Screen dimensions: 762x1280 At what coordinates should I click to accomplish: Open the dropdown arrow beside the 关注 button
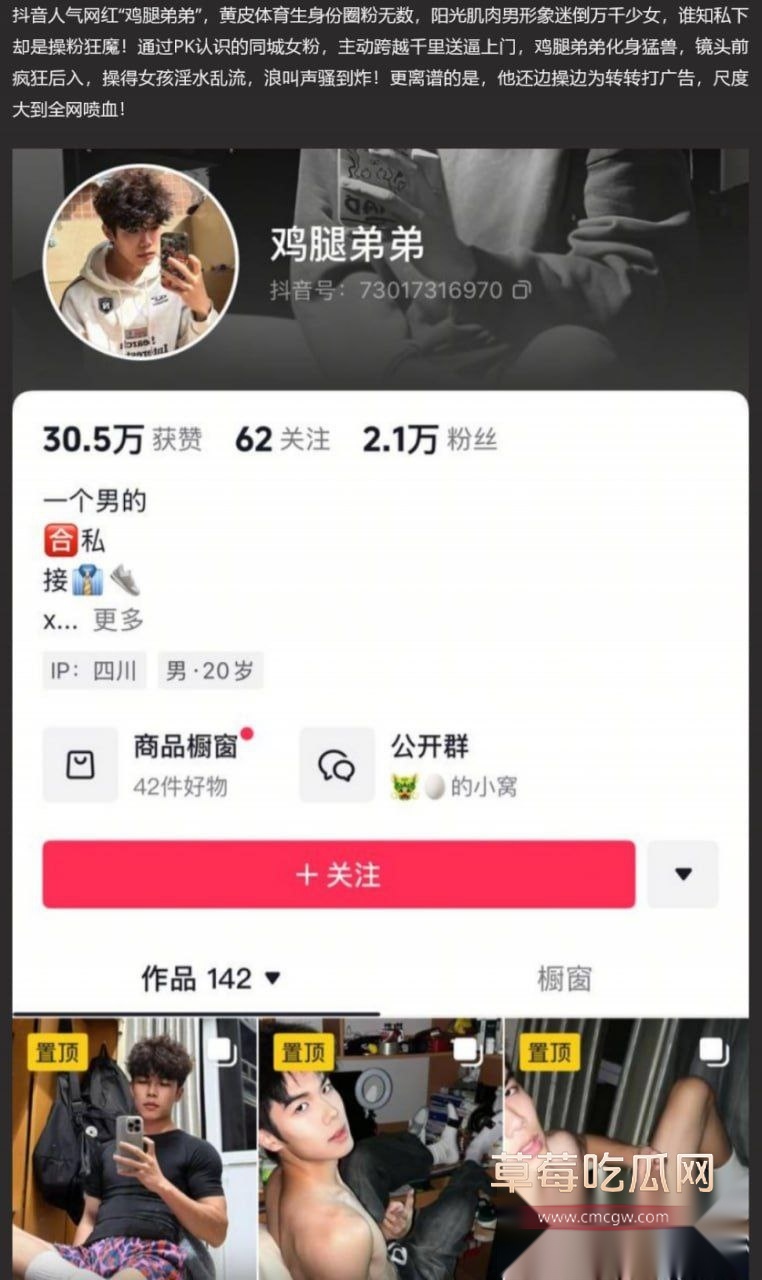[683, 874]
